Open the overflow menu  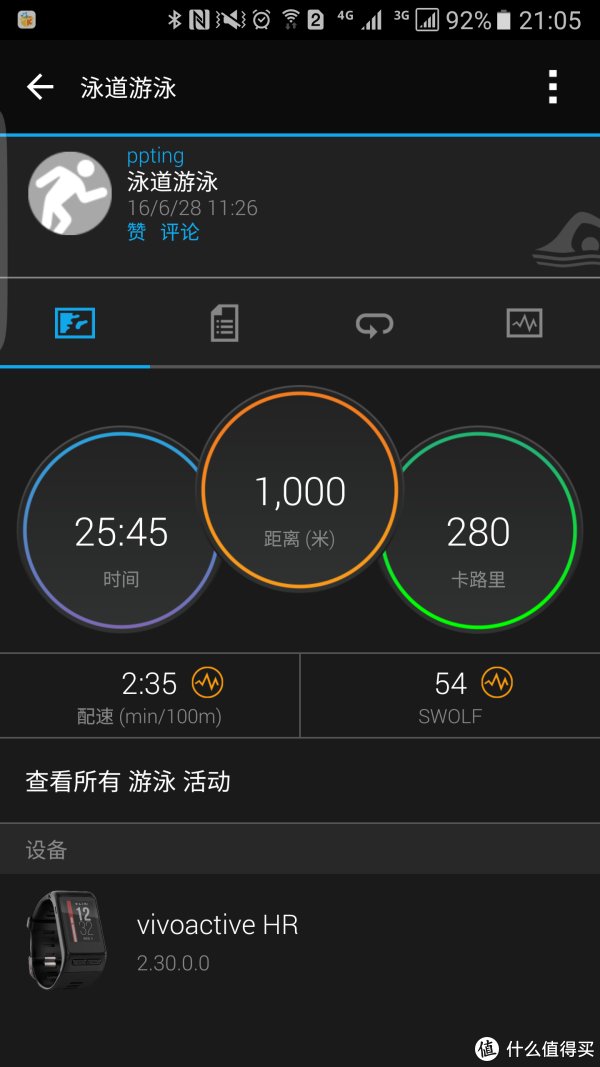tap(552, 87)
